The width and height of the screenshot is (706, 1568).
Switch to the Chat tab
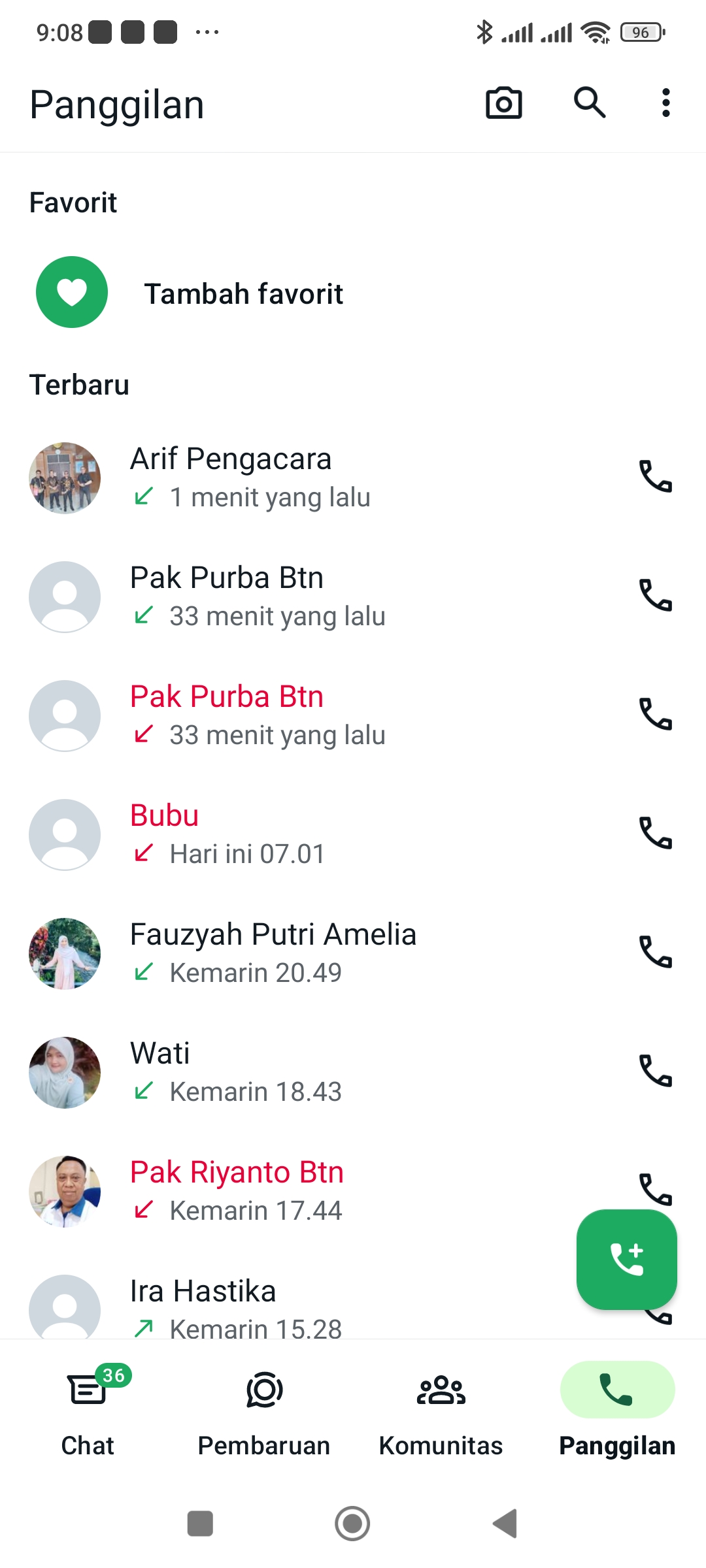[88, 1411]
